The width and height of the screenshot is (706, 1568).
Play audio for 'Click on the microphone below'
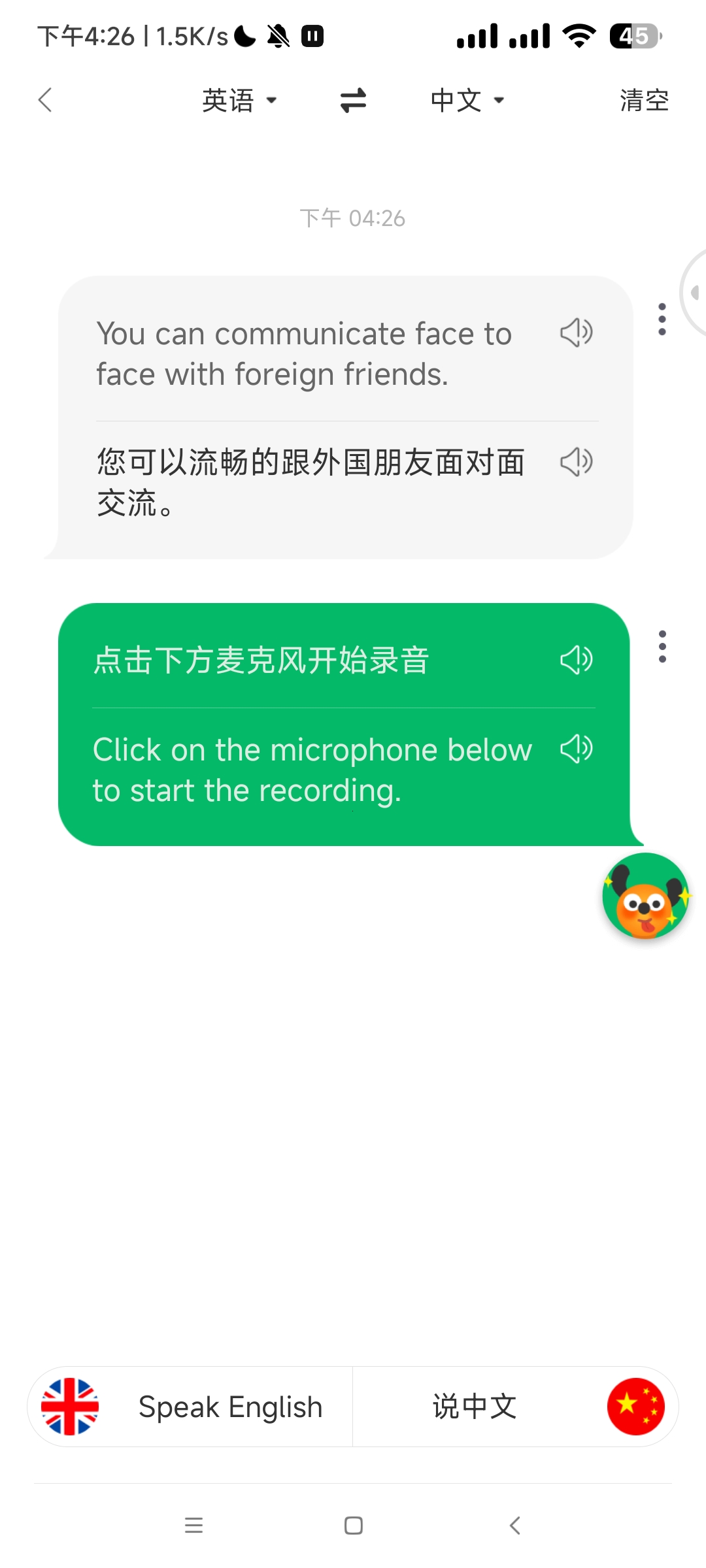tap(576, 749)
